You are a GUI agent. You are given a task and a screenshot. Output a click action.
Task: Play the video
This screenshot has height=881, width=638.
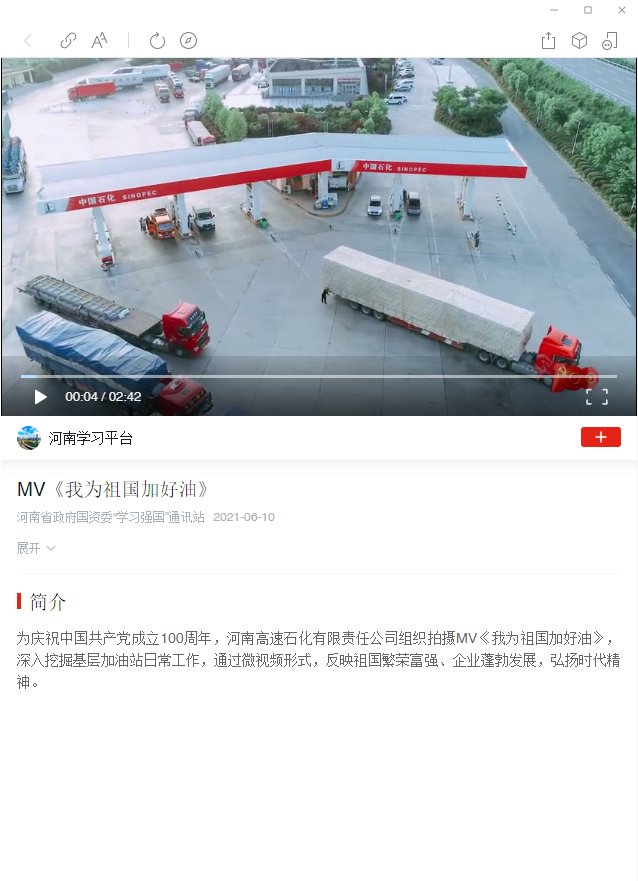41,397
